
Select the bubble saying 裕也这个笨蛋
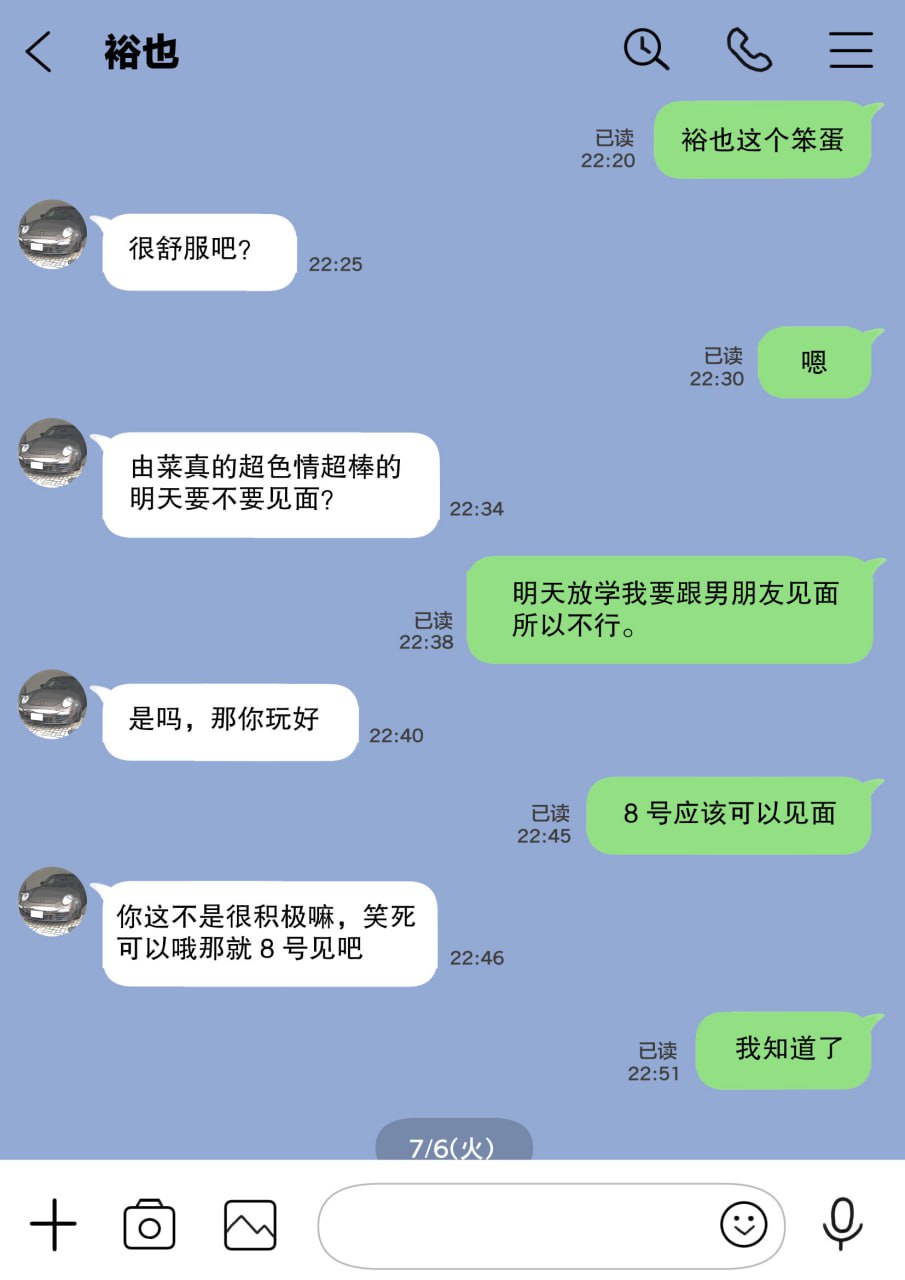tap(764, 140)
